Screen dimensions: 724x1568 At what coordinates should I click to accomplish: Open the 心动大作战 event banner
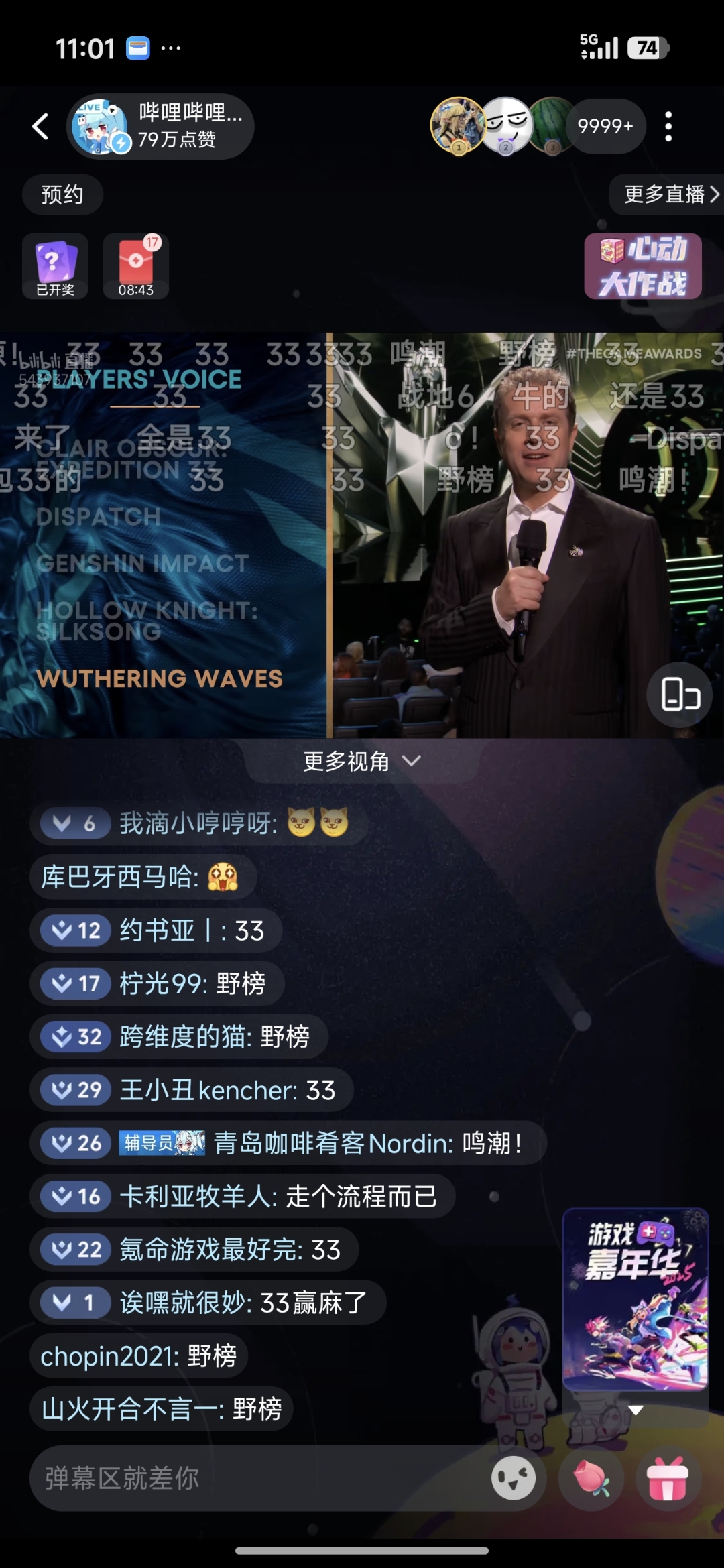point(642,266)
